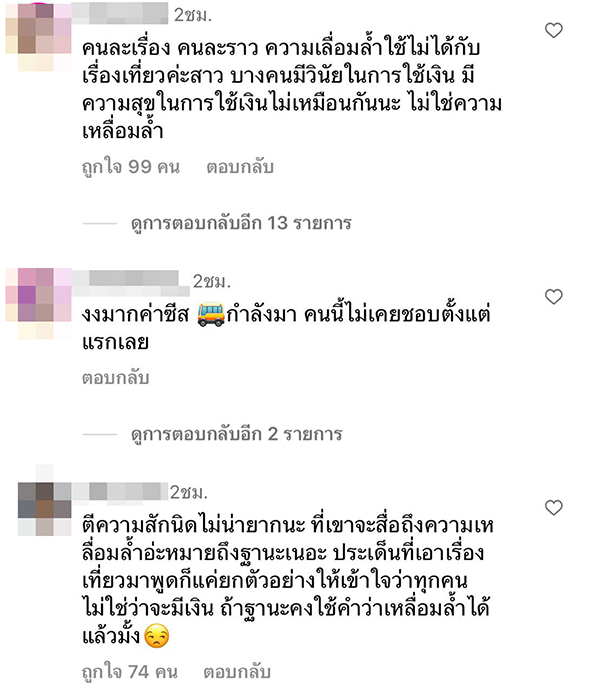Reply to the comment with 74 likes
Viewport: 600px width, 693px height.
pos(237,672)
